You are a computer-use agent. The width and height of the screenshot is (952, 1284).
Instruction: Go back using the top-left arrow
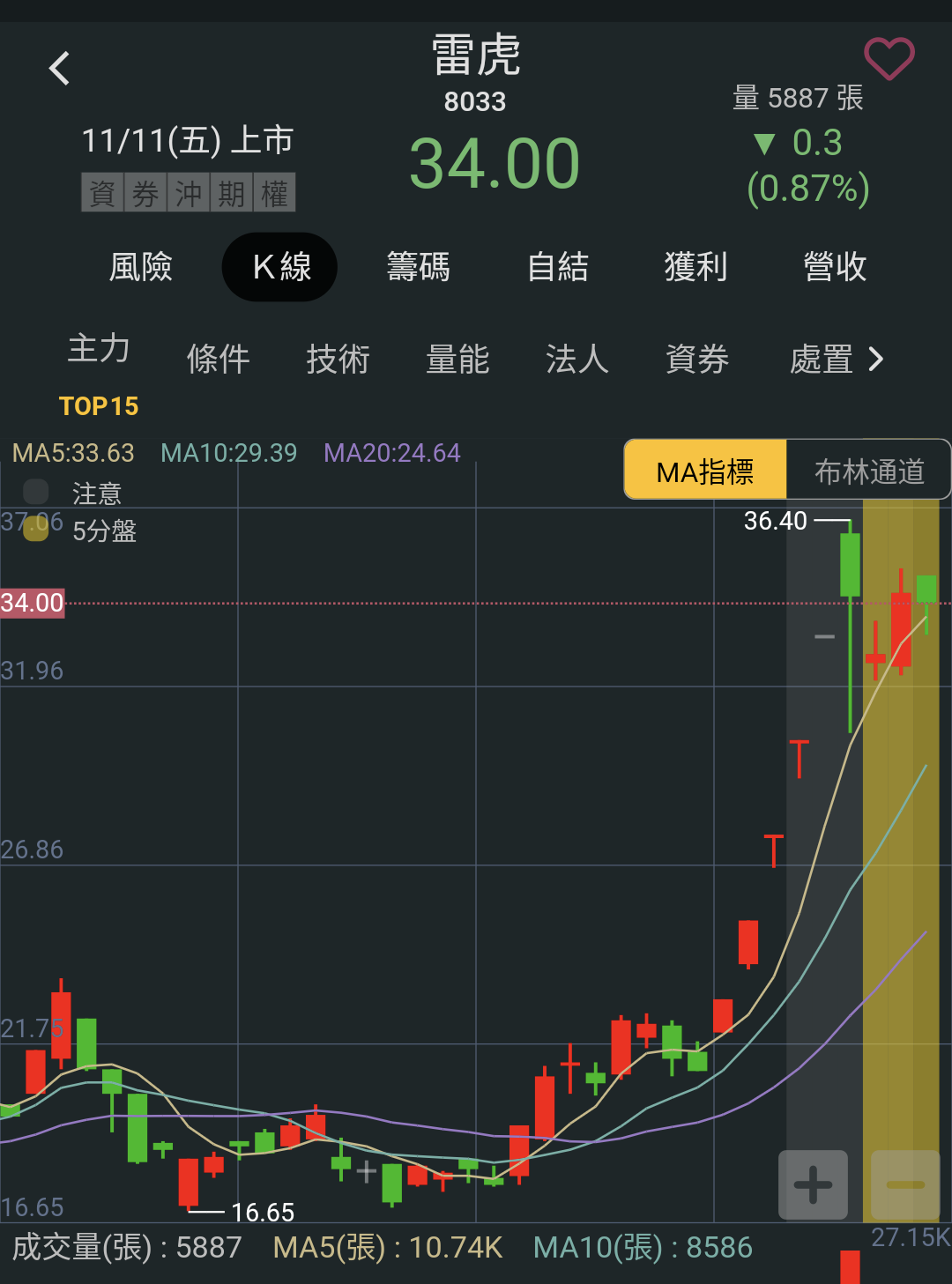pyautogui.click(x=59, y=68)
